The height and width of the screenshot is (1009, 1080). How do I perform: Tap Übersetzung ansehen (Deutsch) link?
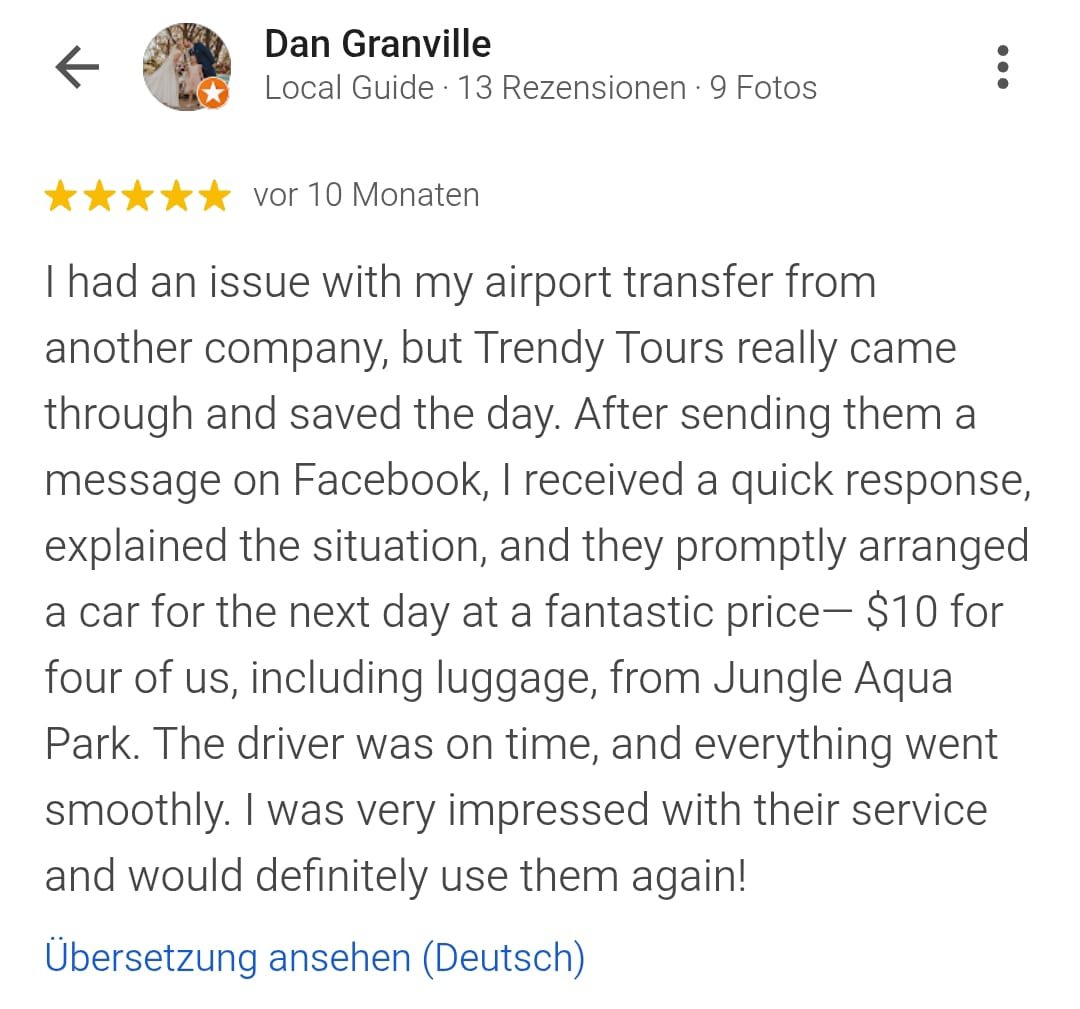point(315,957)
